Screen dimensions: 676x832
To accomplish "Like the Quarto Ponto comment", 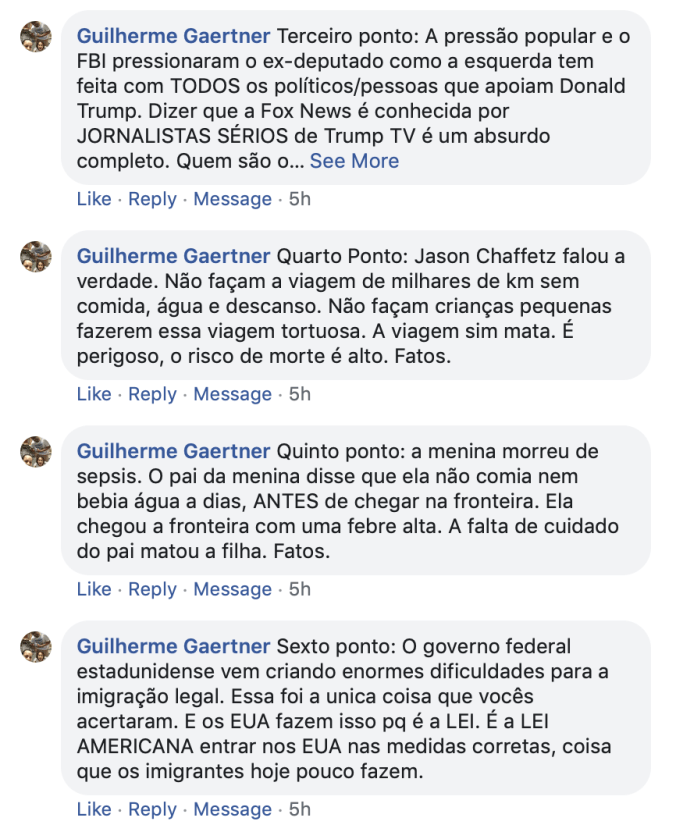I will click(x=94, y=394).
